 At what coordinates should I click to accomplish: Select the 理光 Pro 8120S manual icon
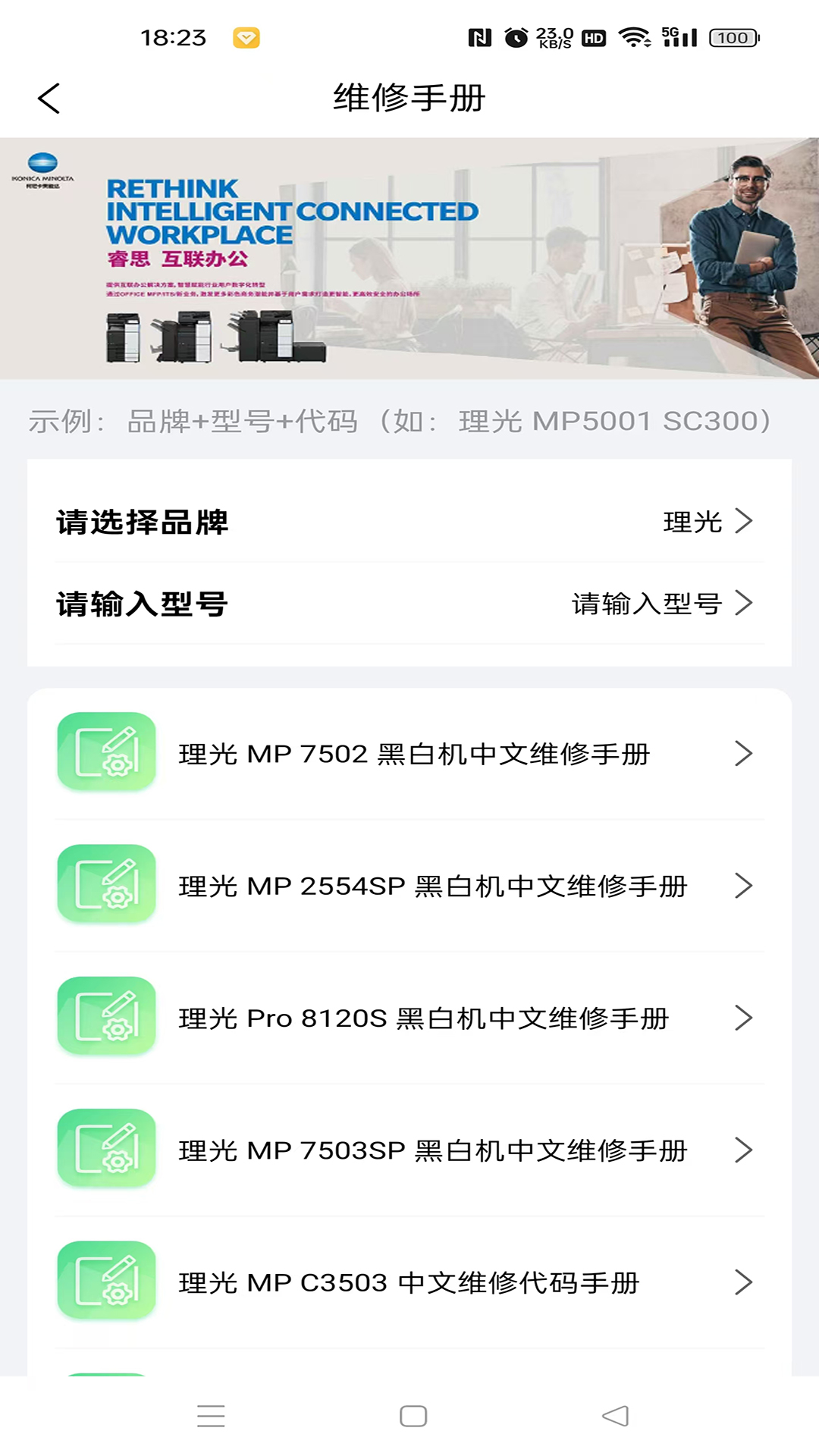(x=106, y=1016)
